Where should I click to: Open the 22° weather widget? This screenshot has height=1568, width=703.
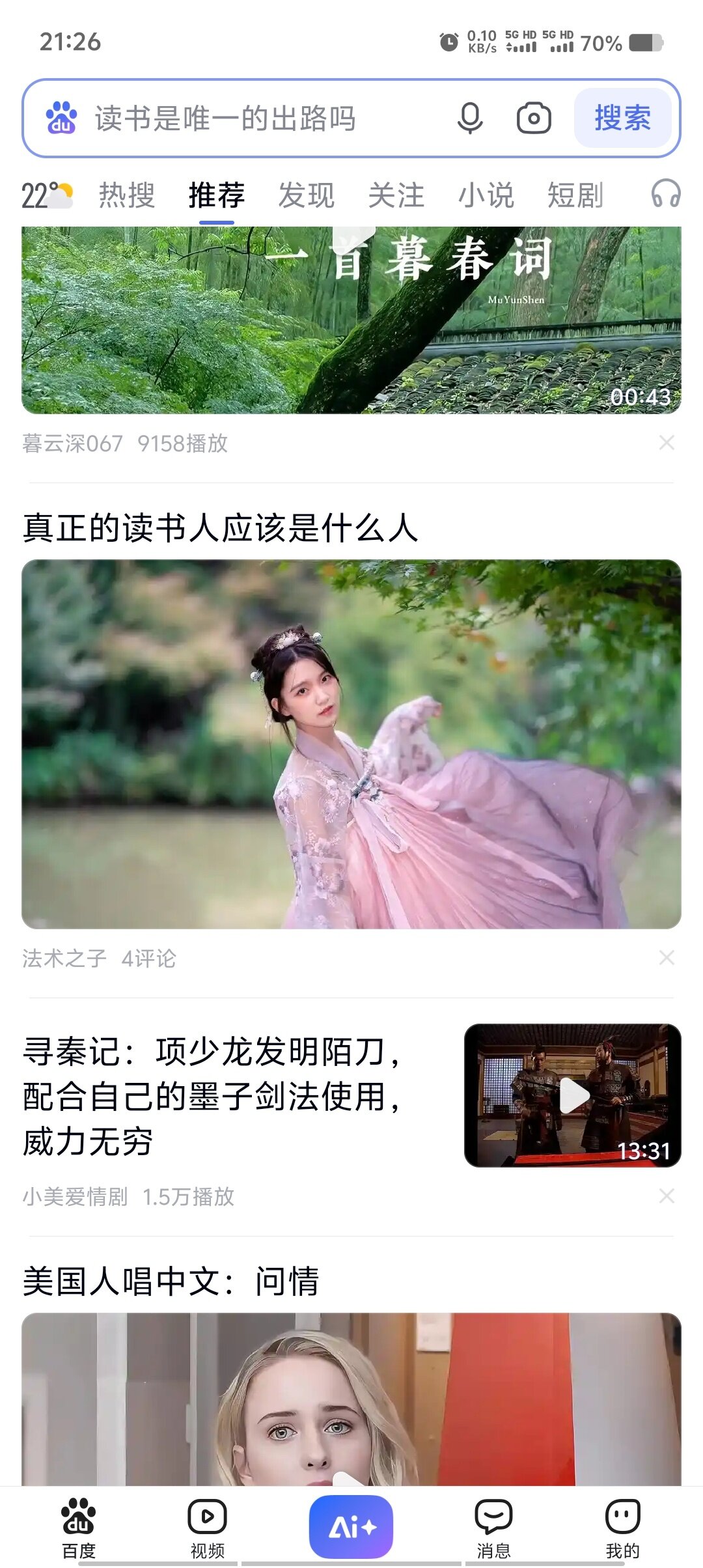click(47, 195)
